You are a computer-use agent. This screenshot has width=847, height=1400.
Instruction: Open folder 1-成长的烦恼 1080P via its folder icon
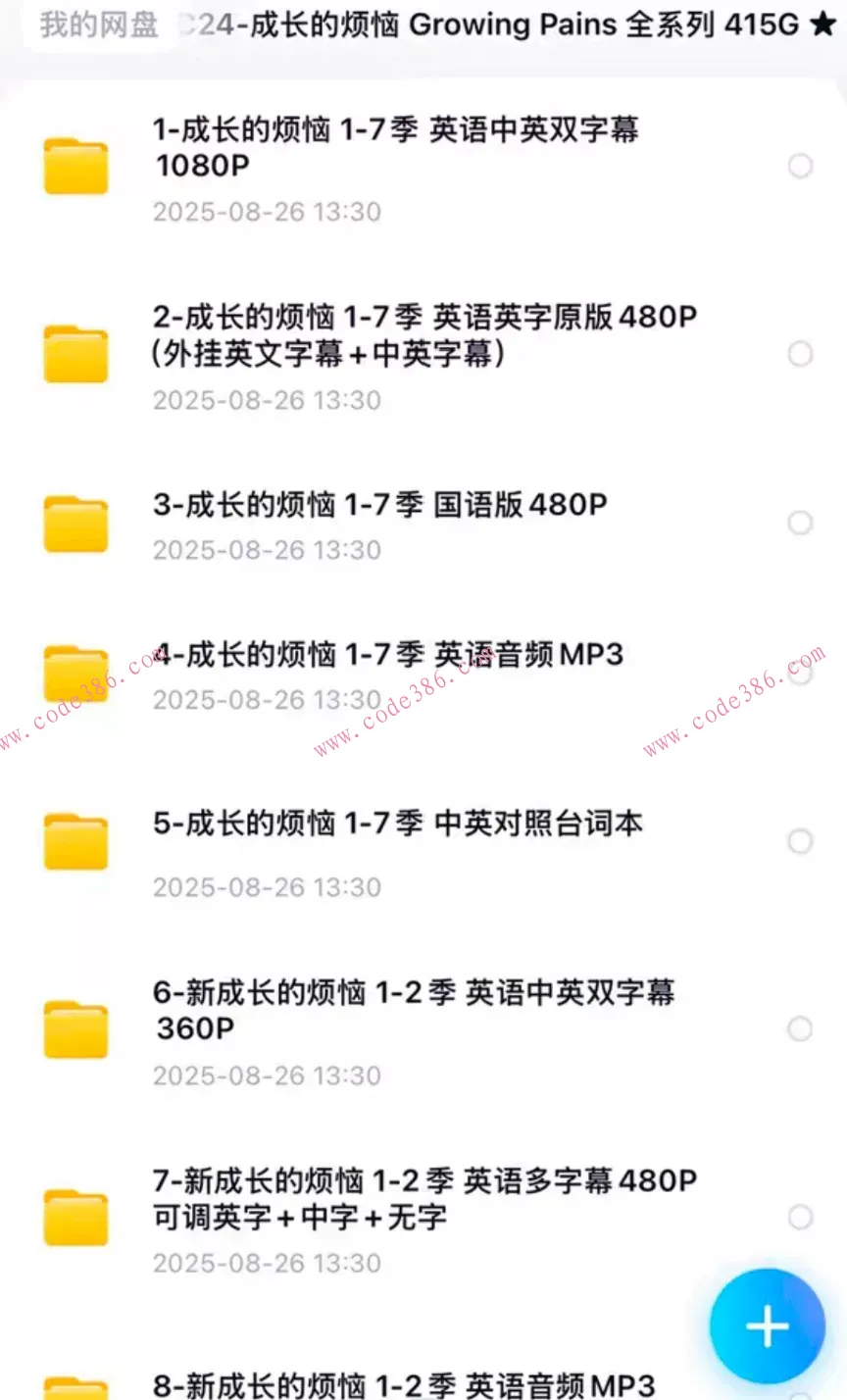(75, 165)
